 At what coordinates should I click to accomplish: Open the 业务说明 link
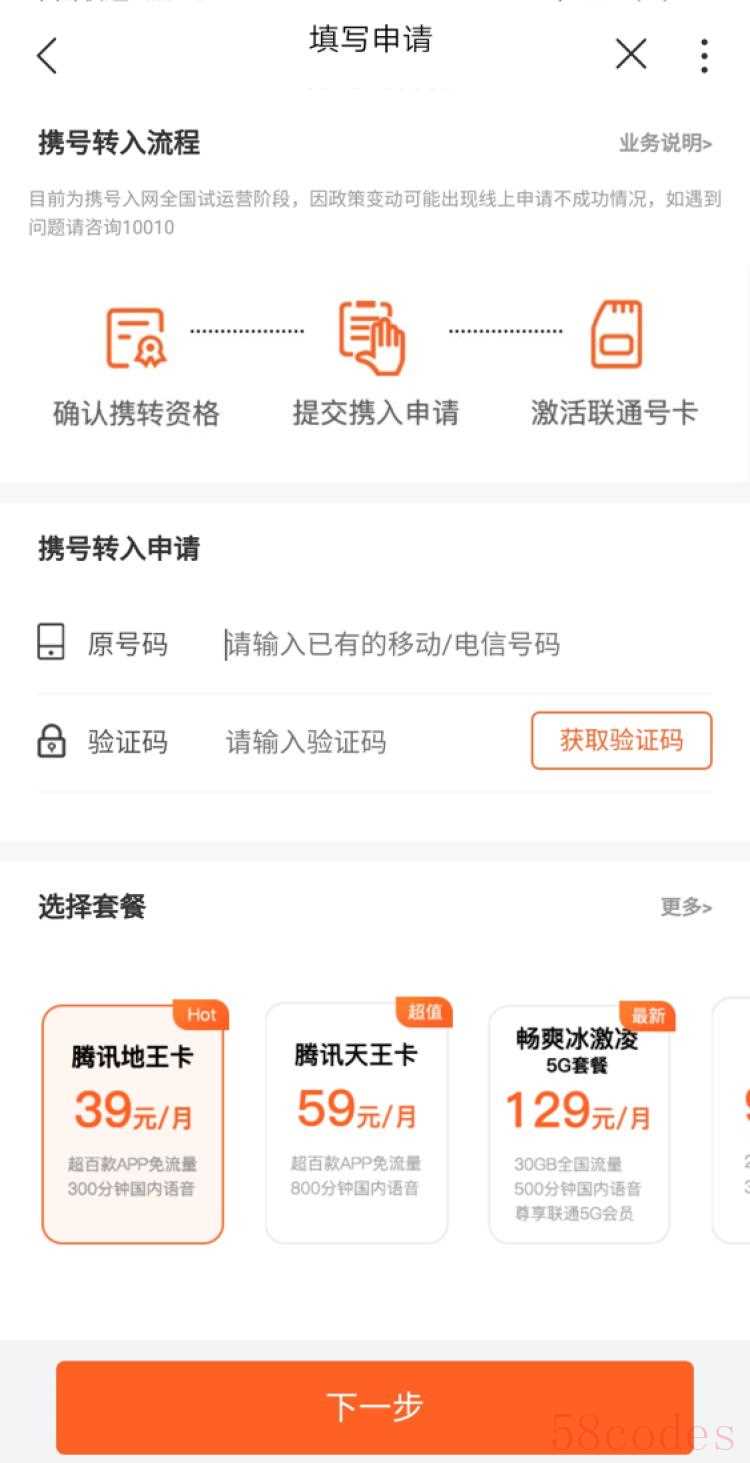click(x=665, y=144)
